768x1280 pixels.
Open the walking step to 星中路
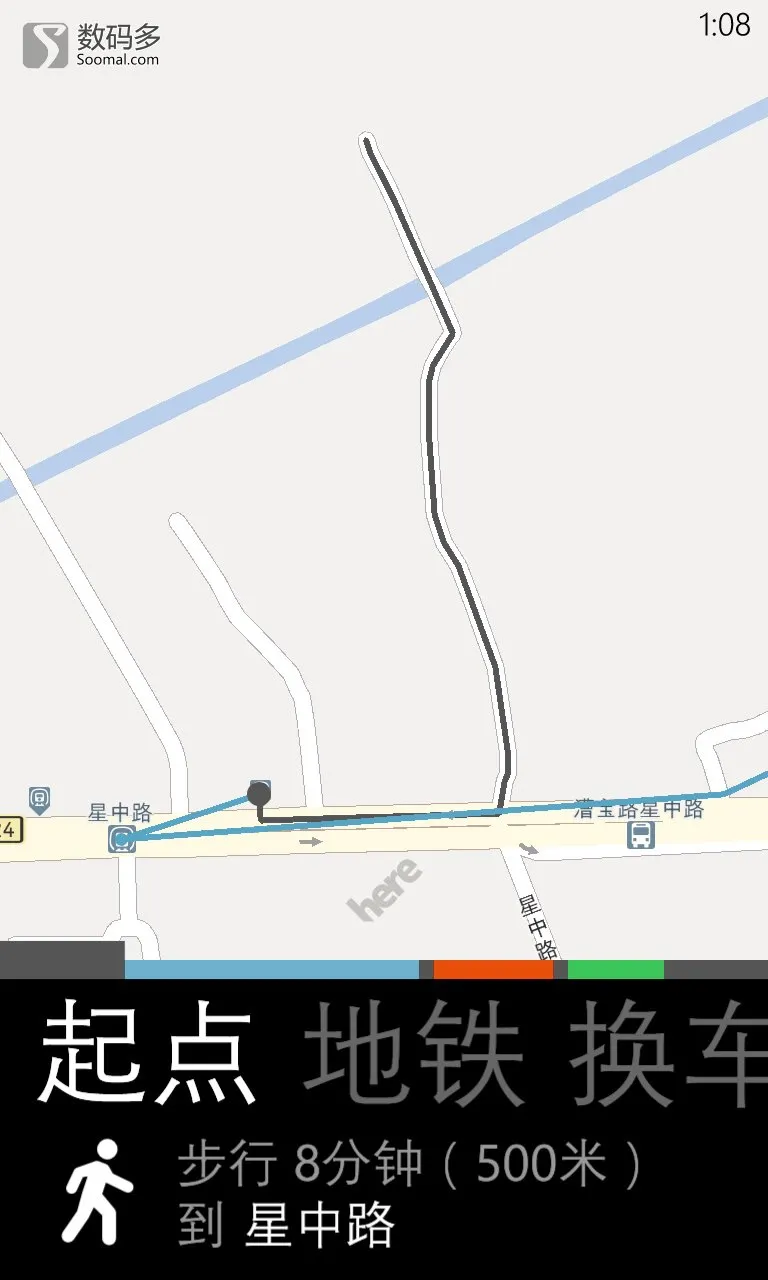coord(384,1194)
